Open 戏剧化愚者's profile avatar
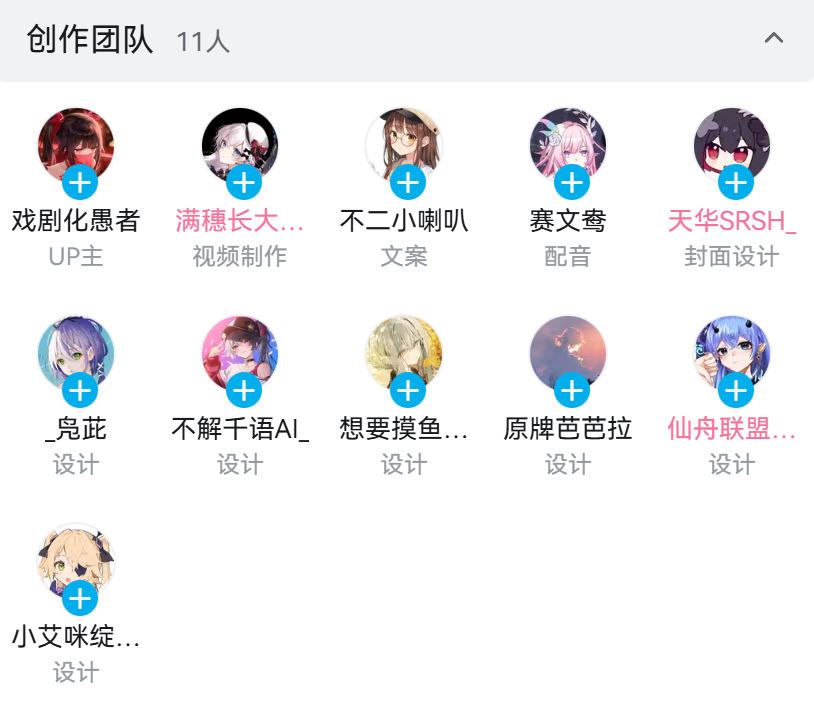 [75, 140]
